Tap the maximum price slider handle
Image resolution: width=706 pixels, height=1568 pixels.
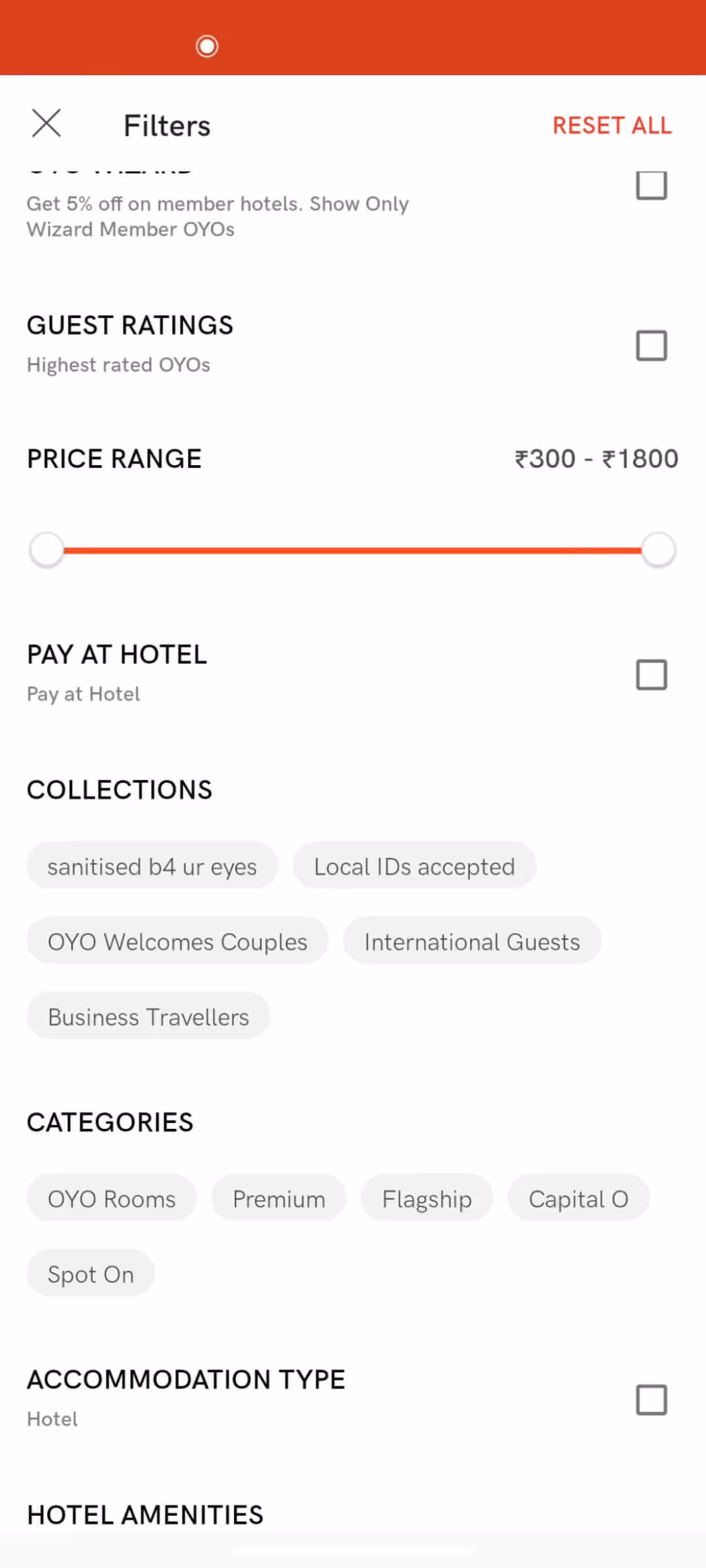pos(658,549)
